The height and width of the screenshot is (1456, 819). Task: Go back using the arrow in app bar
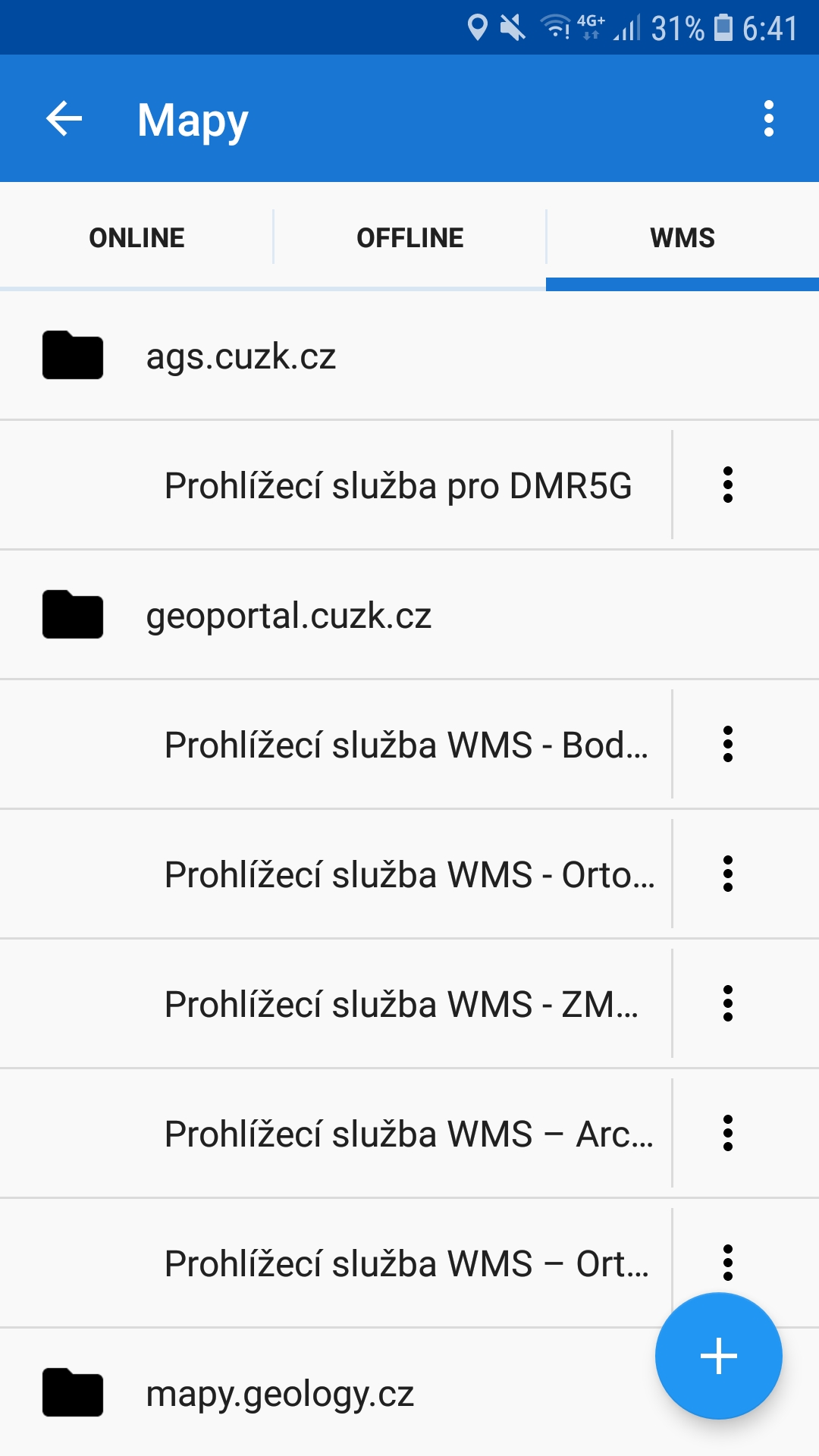(64, 119)
